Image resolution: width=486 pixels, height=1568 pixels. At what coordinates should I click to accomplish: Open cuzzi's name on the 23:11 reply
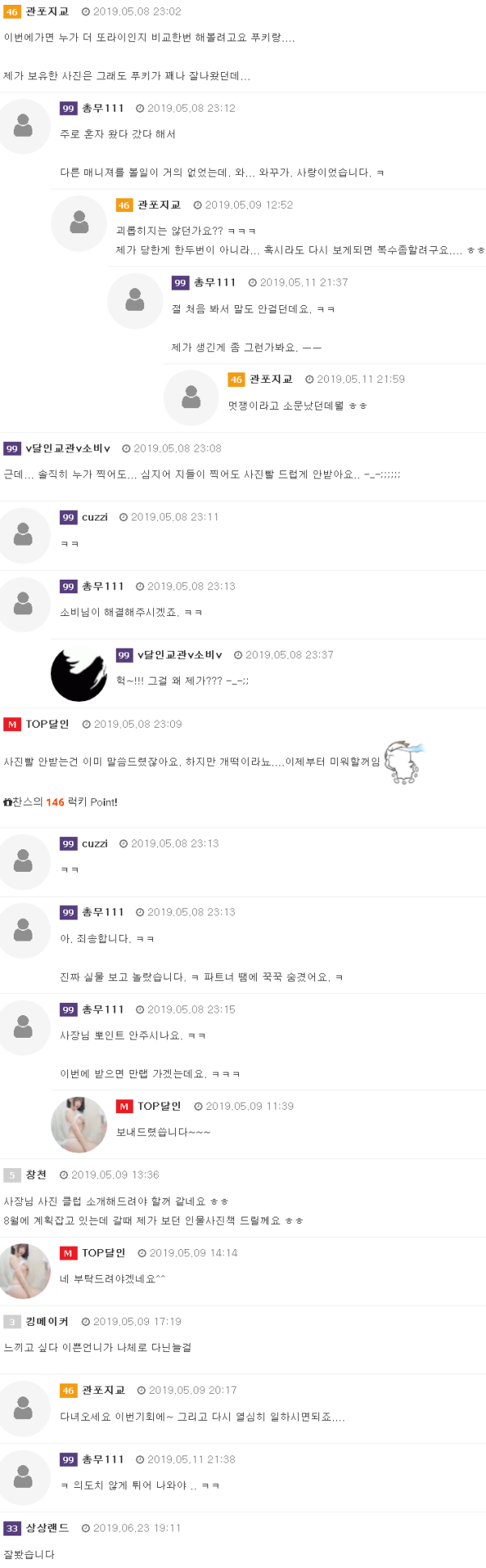tap(95, 516)
